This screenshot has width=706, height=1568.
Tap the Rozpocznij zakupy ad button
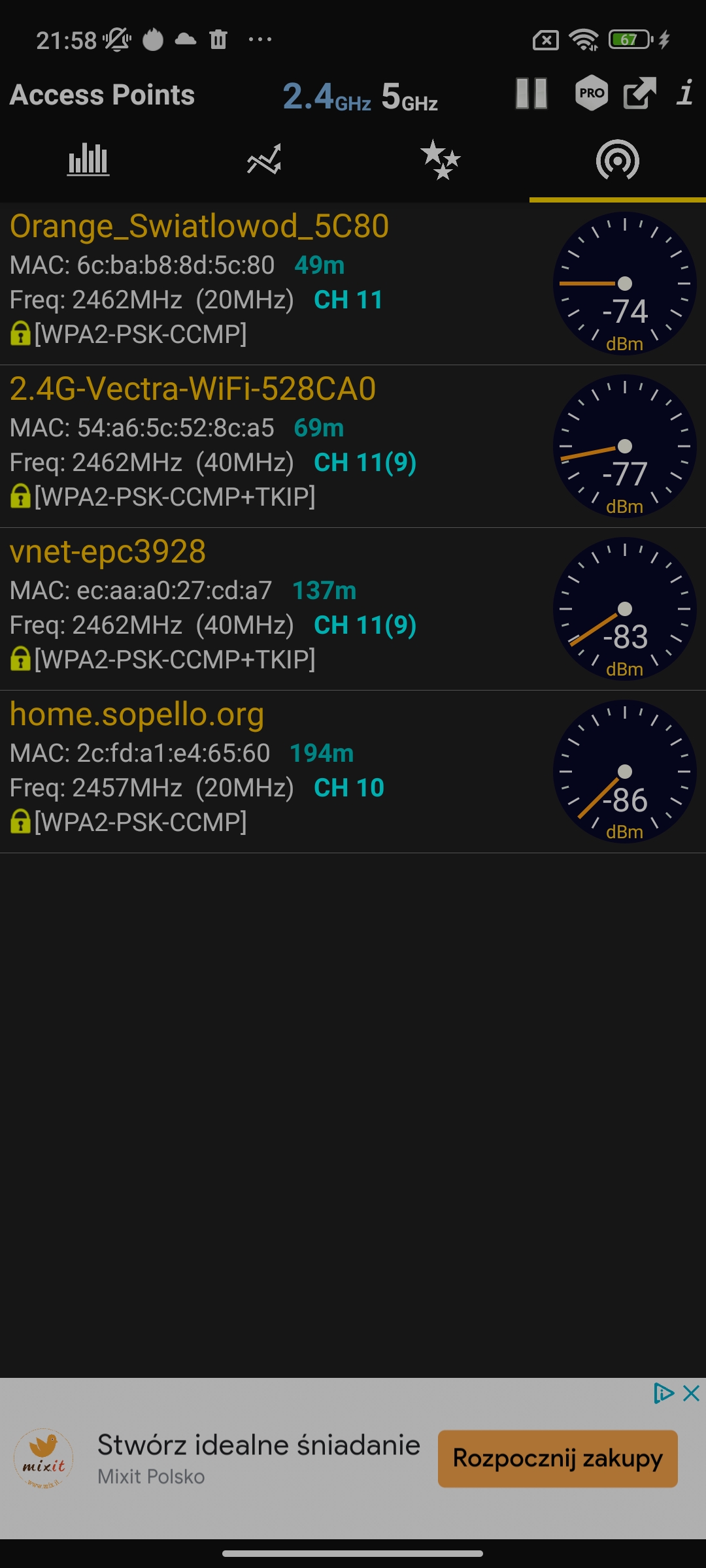557,1458
